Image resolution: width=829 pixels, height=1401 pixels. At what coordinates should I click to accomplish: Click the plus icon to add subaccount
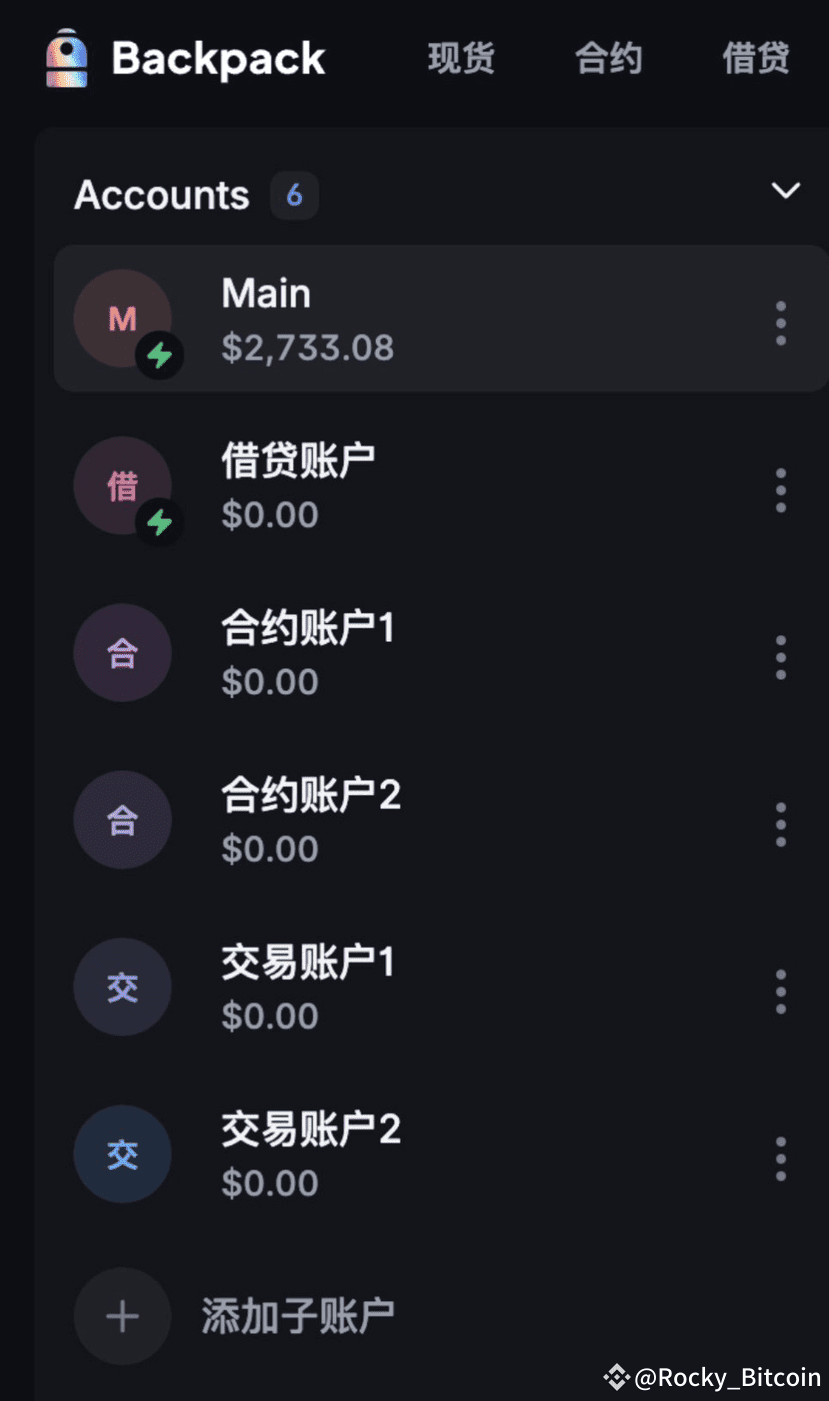tap(122, 1316)
